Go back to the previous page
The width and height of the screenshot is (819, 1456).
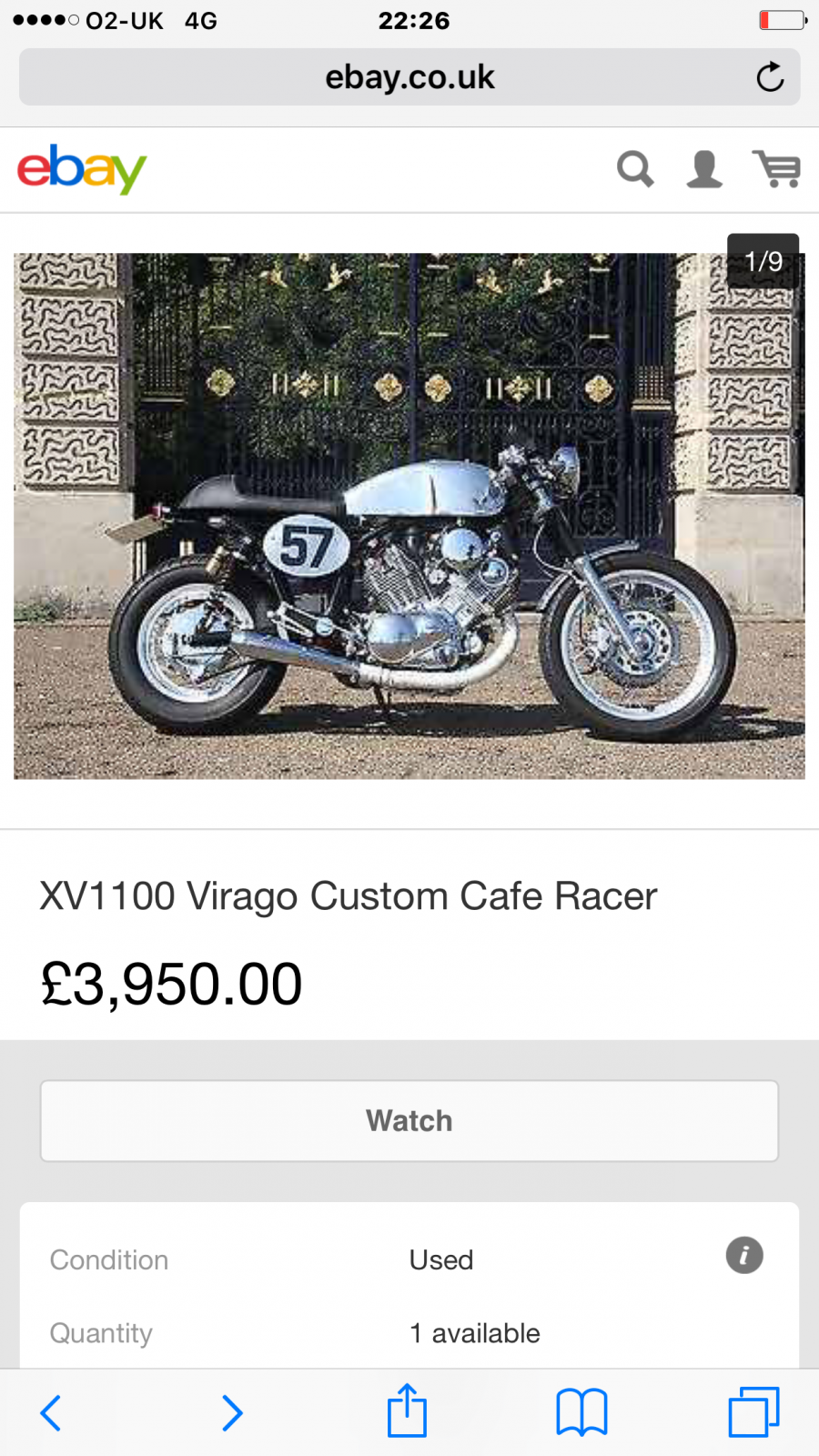click(x=52, y=1413)
